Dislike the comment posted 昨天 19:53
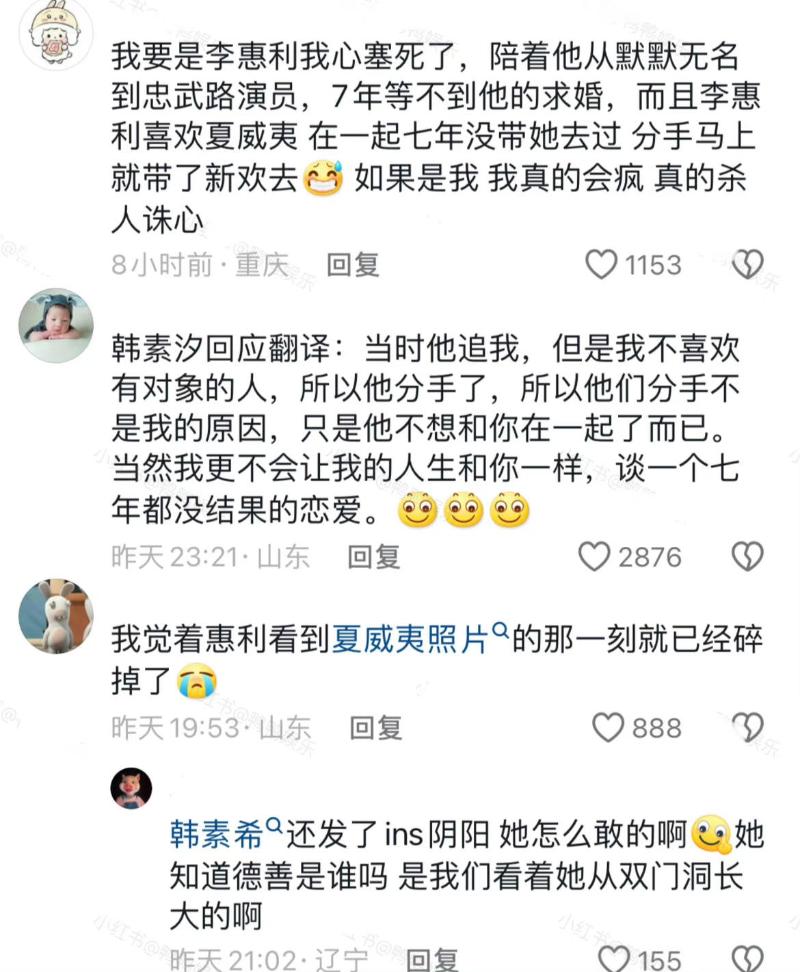The image size is (800, 972). 747,727
